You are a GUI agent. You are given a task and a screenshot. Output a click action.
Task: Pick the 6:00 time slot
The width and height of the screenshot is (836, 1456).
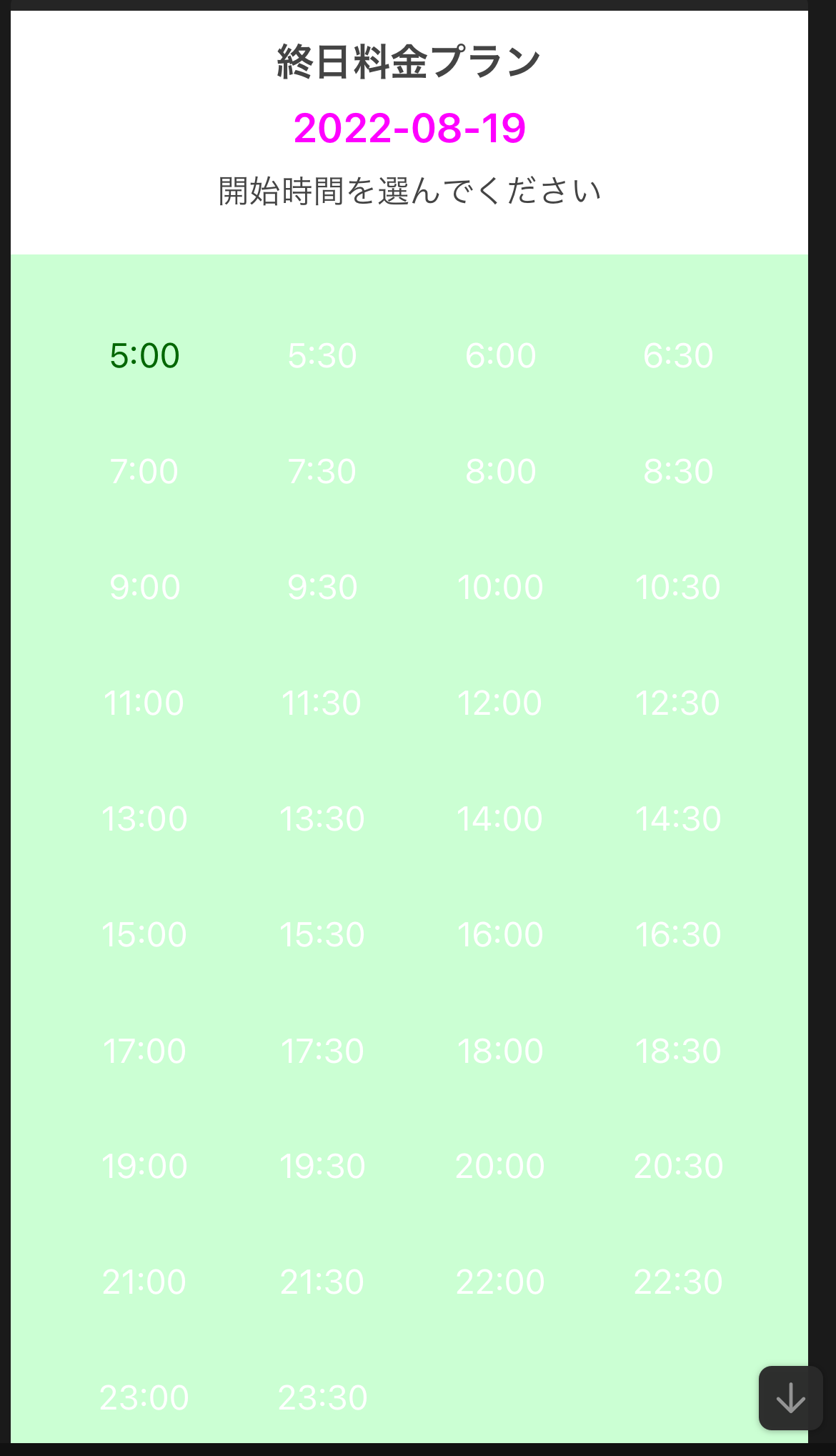tap(500, 355)
